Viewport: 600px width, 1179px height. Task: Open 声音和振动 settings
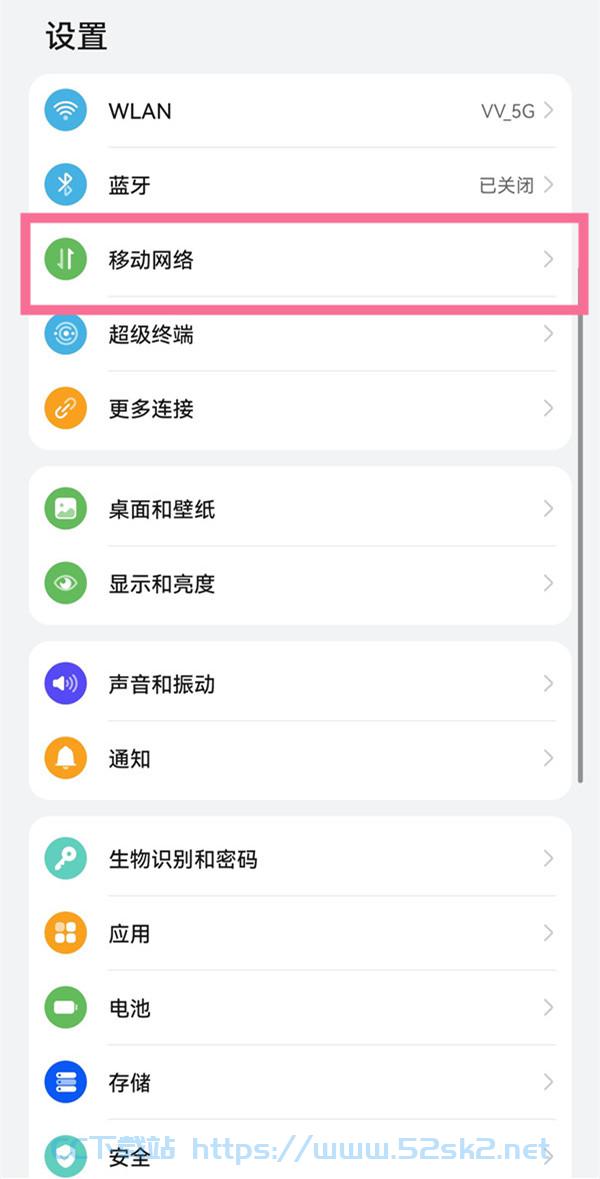pos(300,683)
